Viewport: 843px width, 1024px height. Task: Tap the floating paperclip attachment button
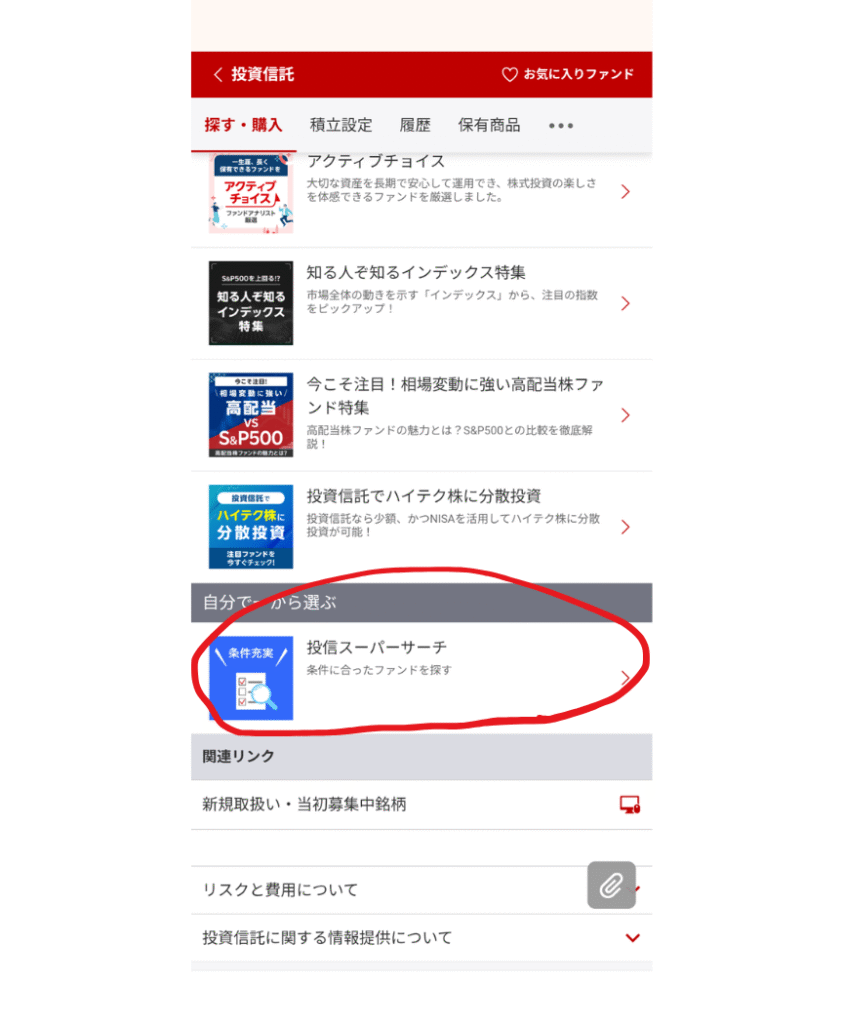click(x=611, y=885)
